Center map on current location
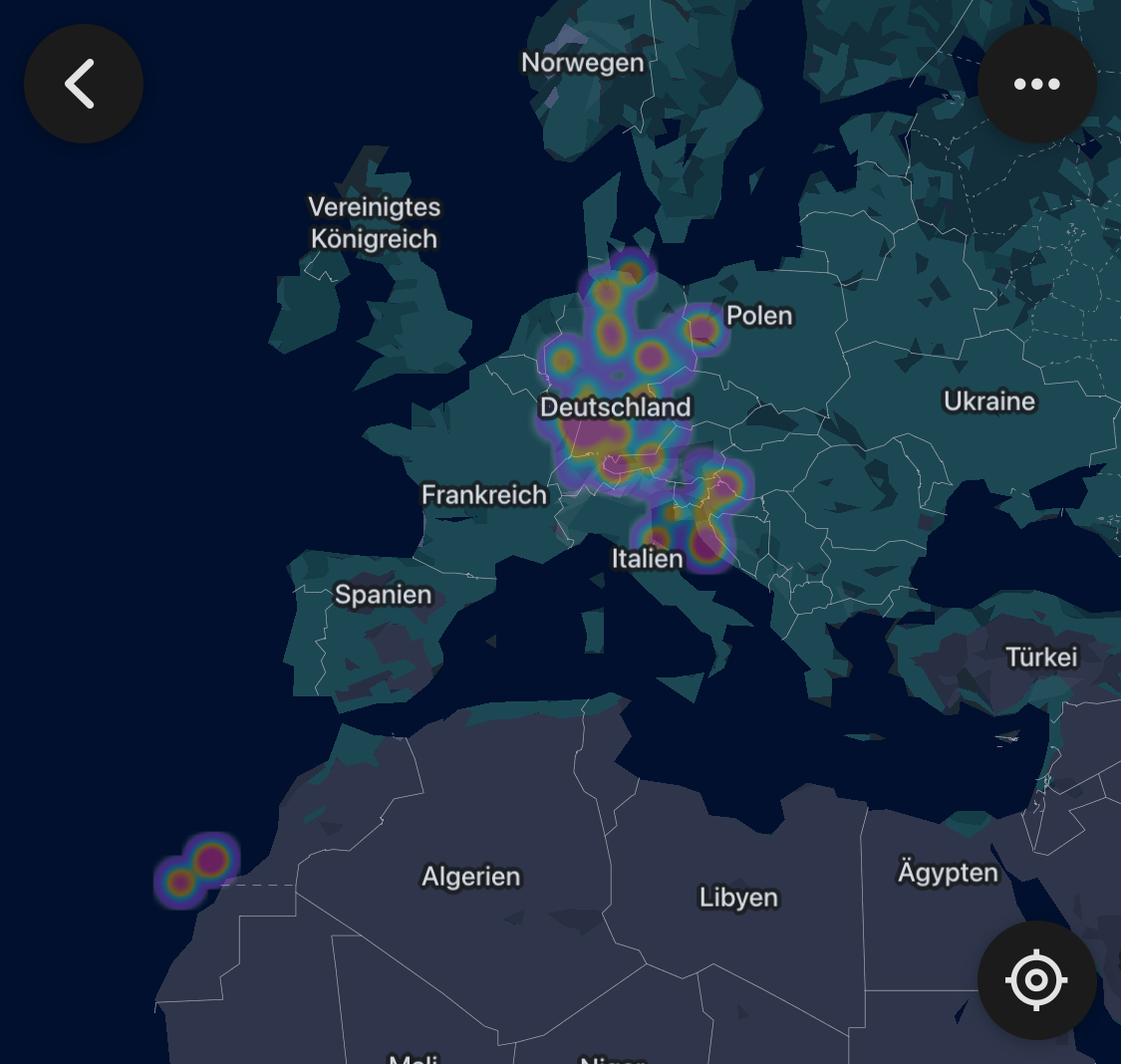Image resolution: width=1121 pixels, height=1064 pixels. click(x=1036, y=980)
